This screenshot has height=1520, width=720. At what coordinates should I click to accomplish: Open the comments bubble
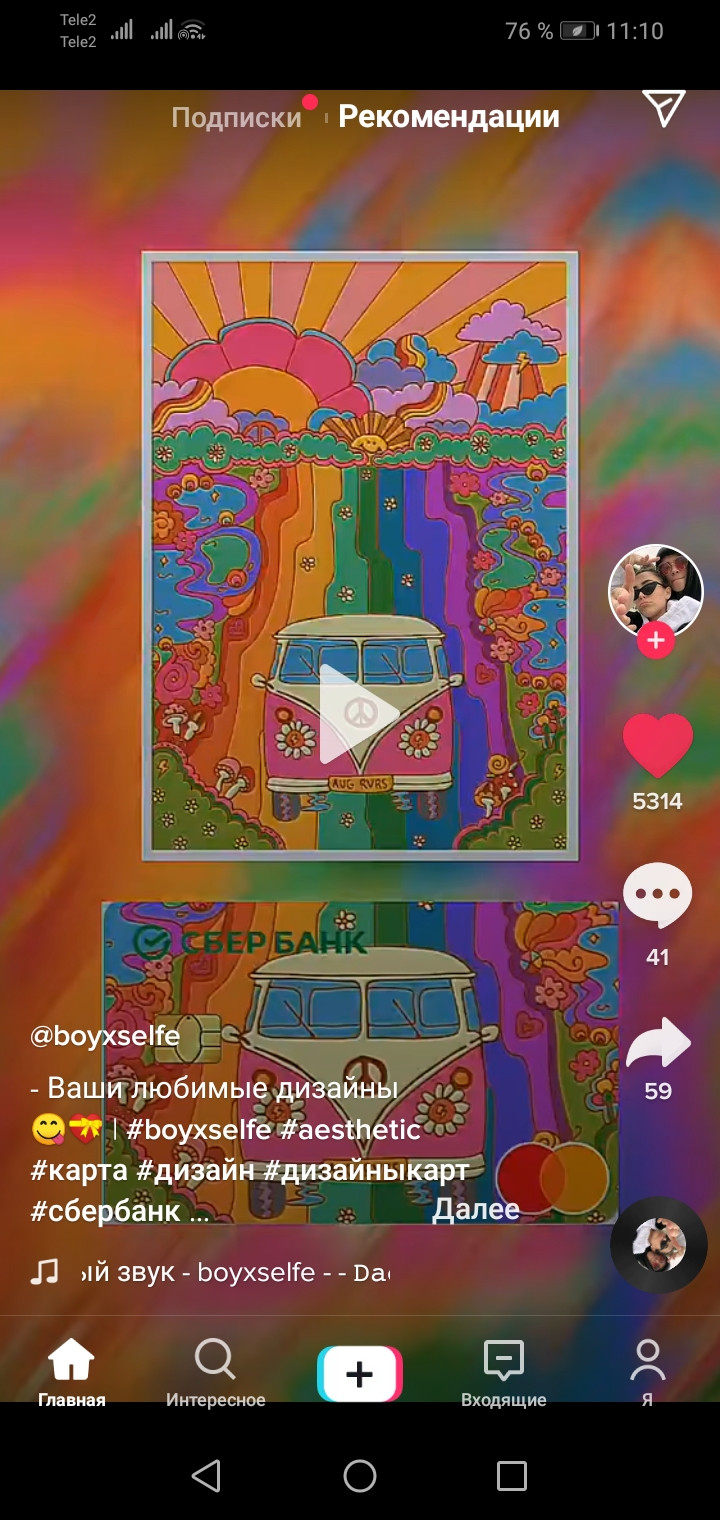(x=657, y=895)
